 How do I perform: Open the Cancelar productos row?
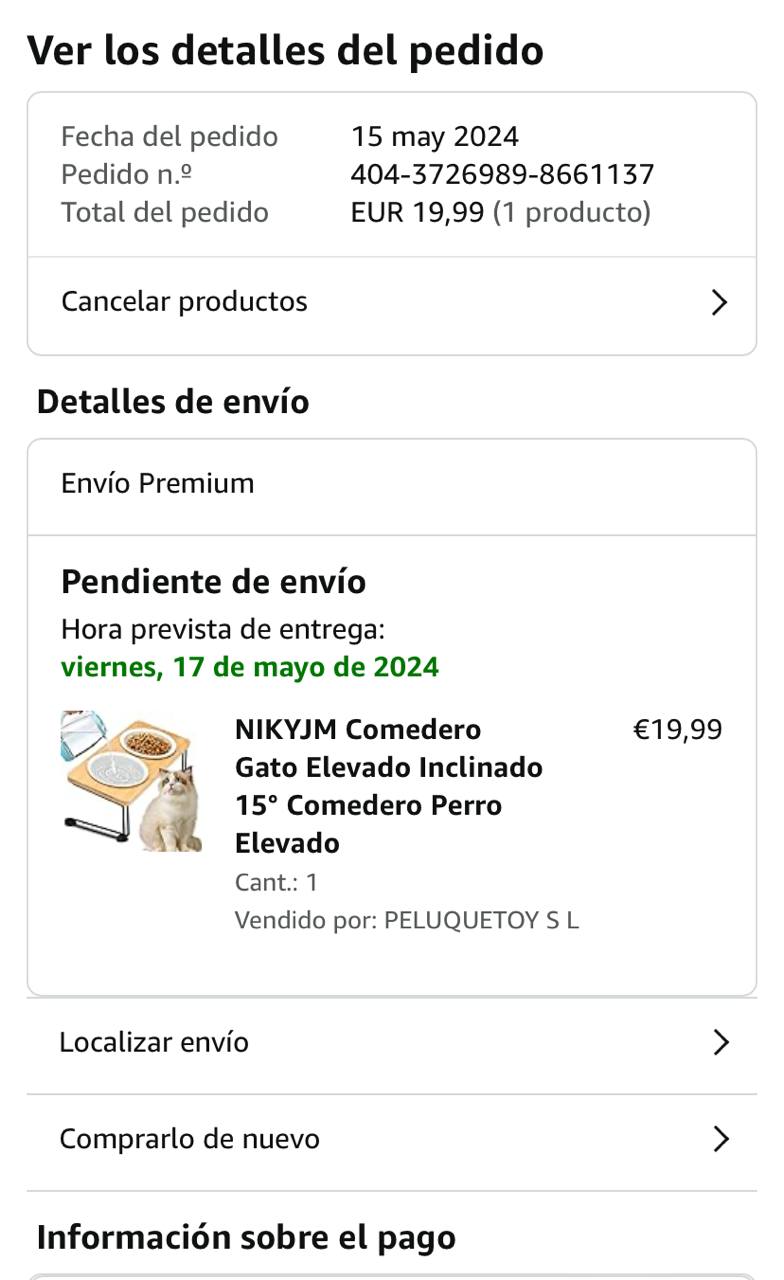click(x=391, y=302)
